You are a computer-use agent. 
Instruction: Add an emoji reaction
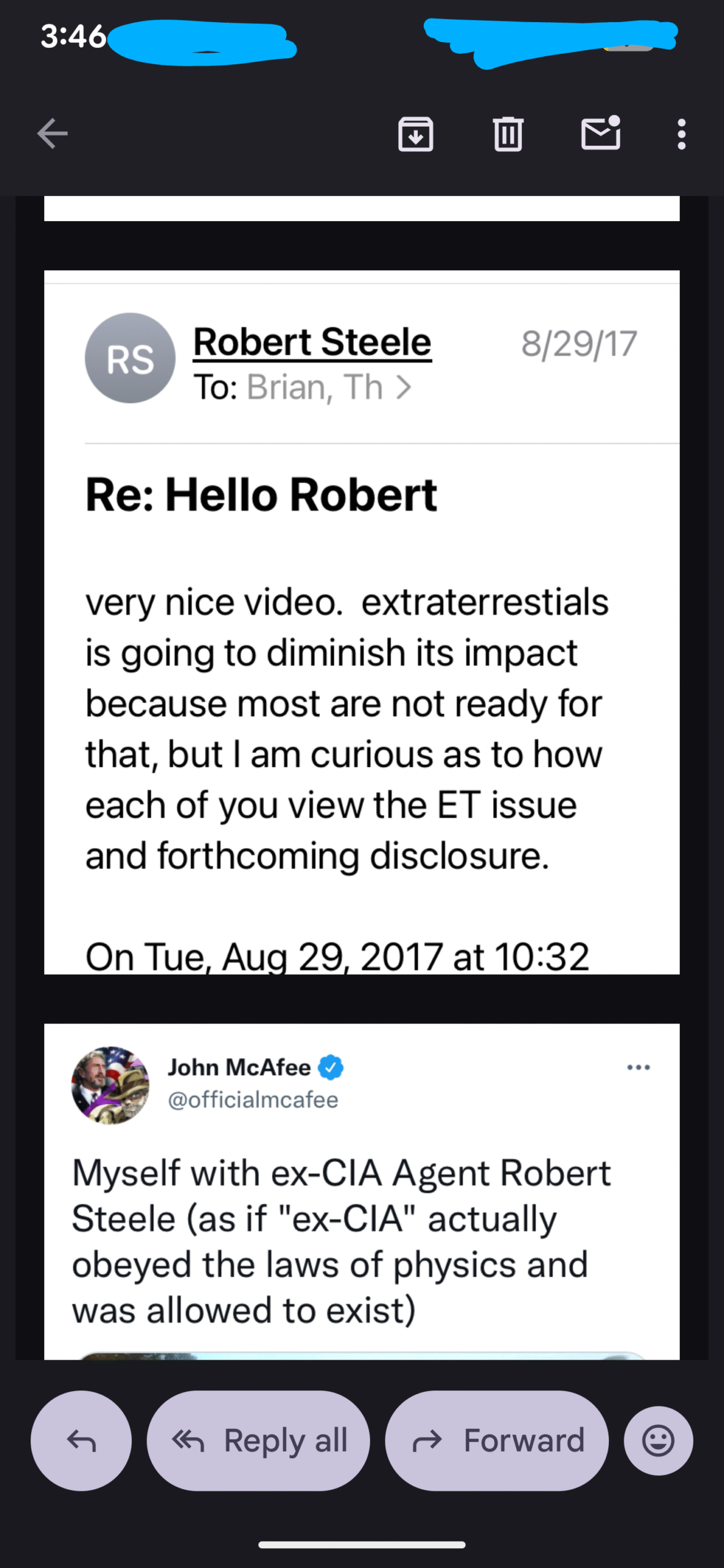pyautogui.click(x=658, y=1441)
